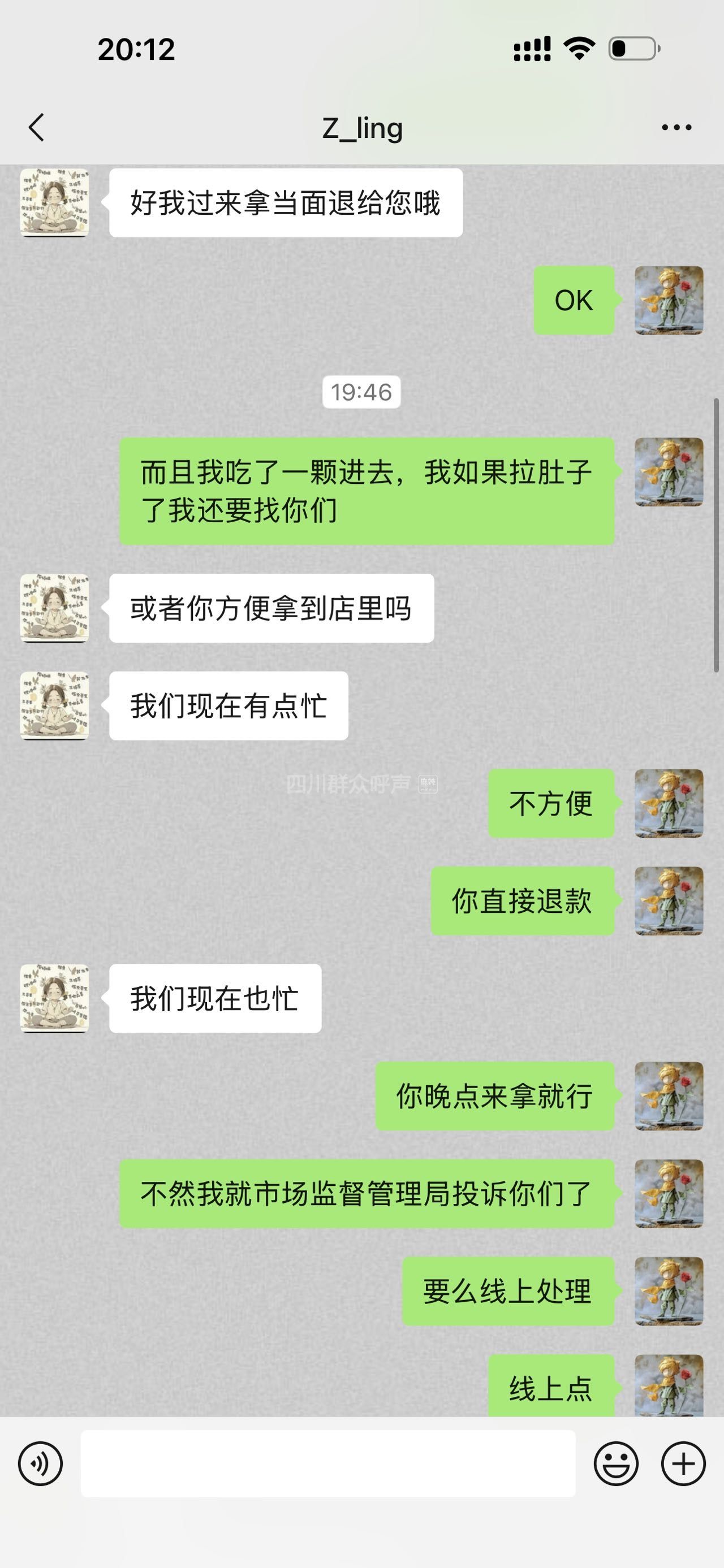Viewport: 724px width, 1568px height.
Task: Go back to the chat list
Action: (x=37, y=128)
